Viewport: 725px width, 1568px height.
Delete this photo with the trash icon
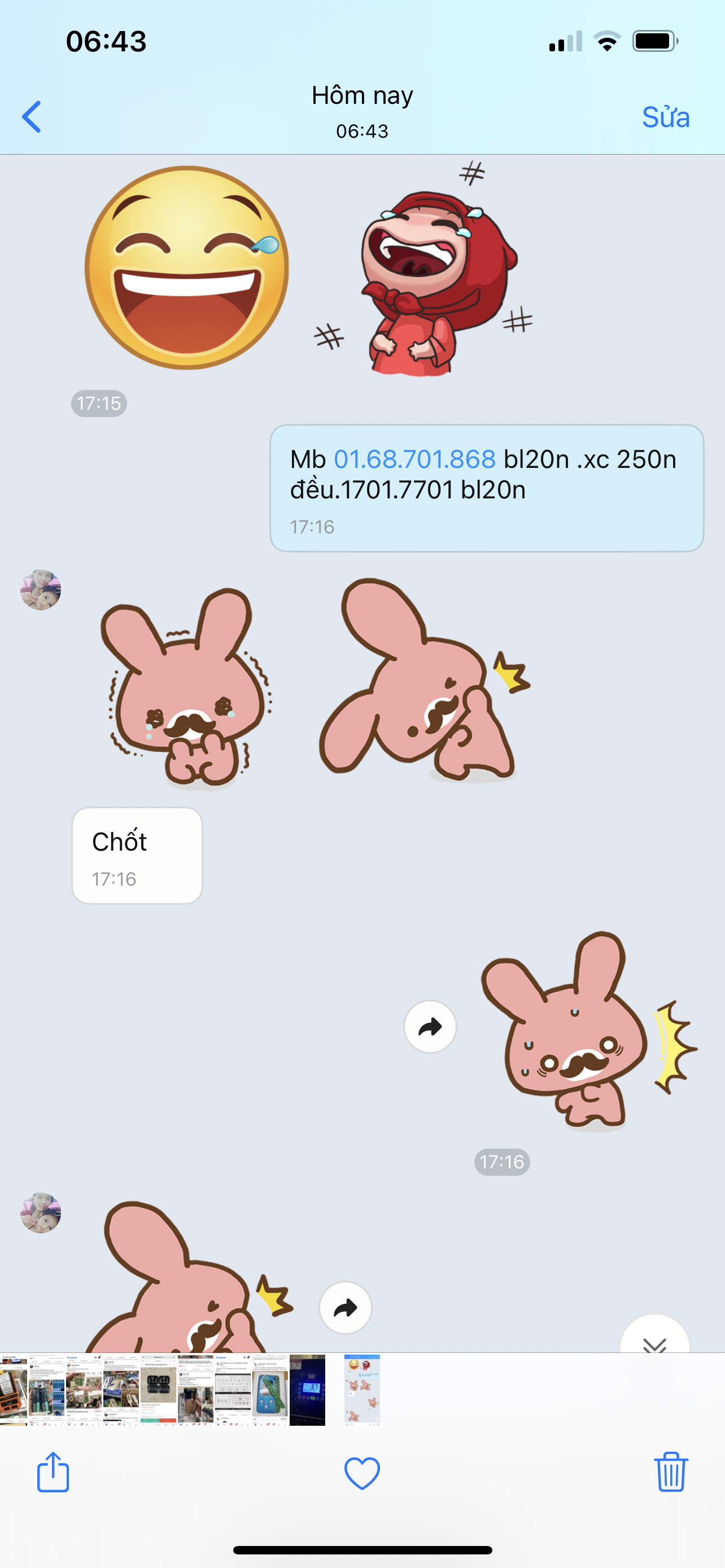coord(671,1471)
